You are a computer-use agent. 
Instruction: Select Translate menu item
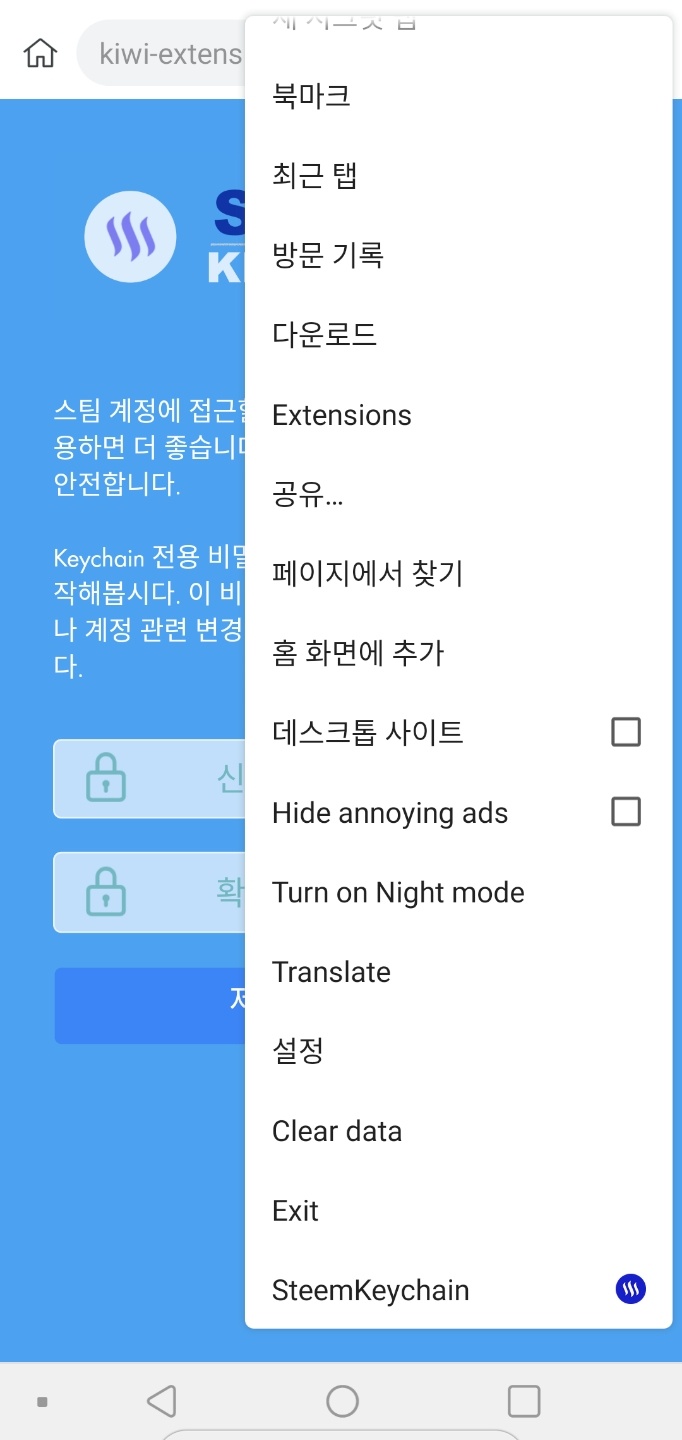tap(331, 972)
